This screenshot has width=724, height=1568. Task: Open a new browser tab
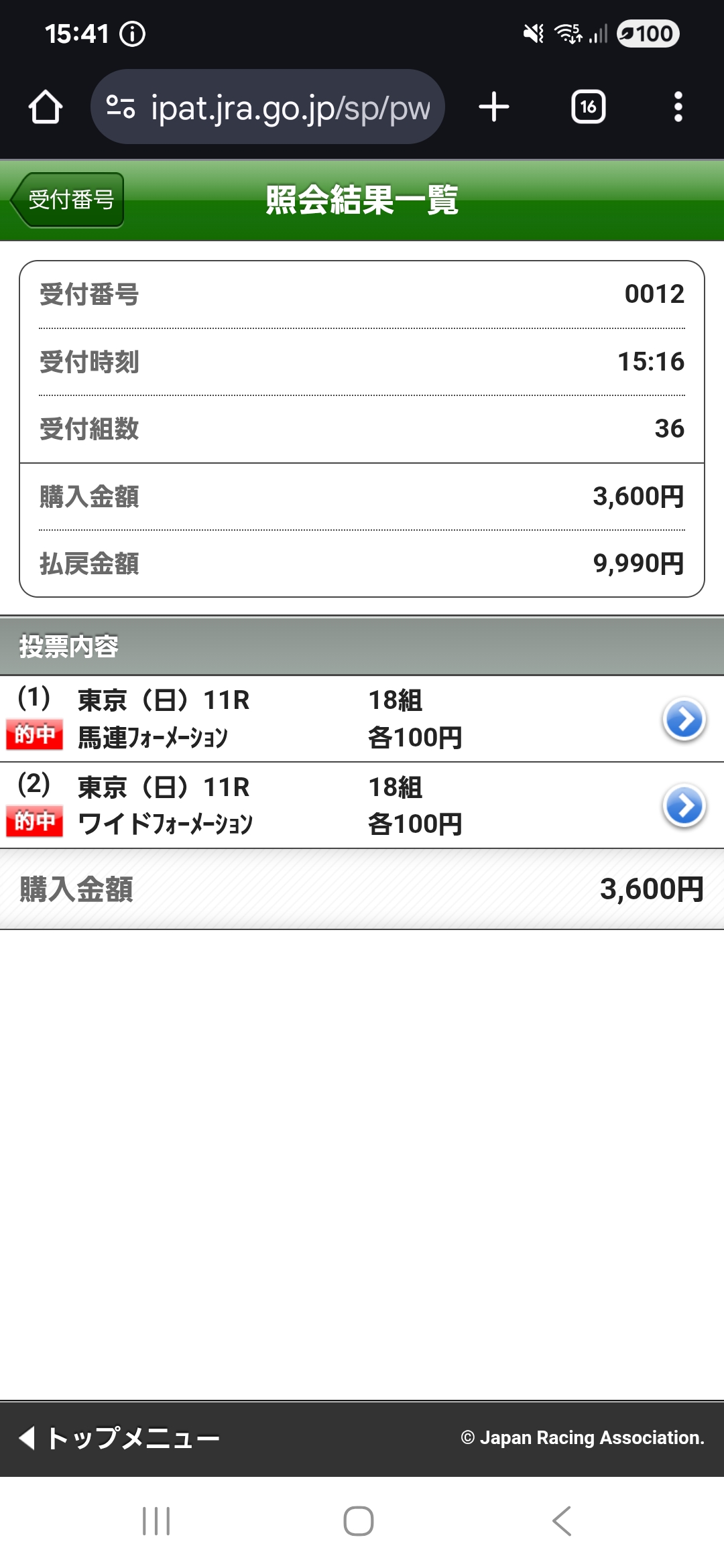pyautogui.click(x=494, y=107)
